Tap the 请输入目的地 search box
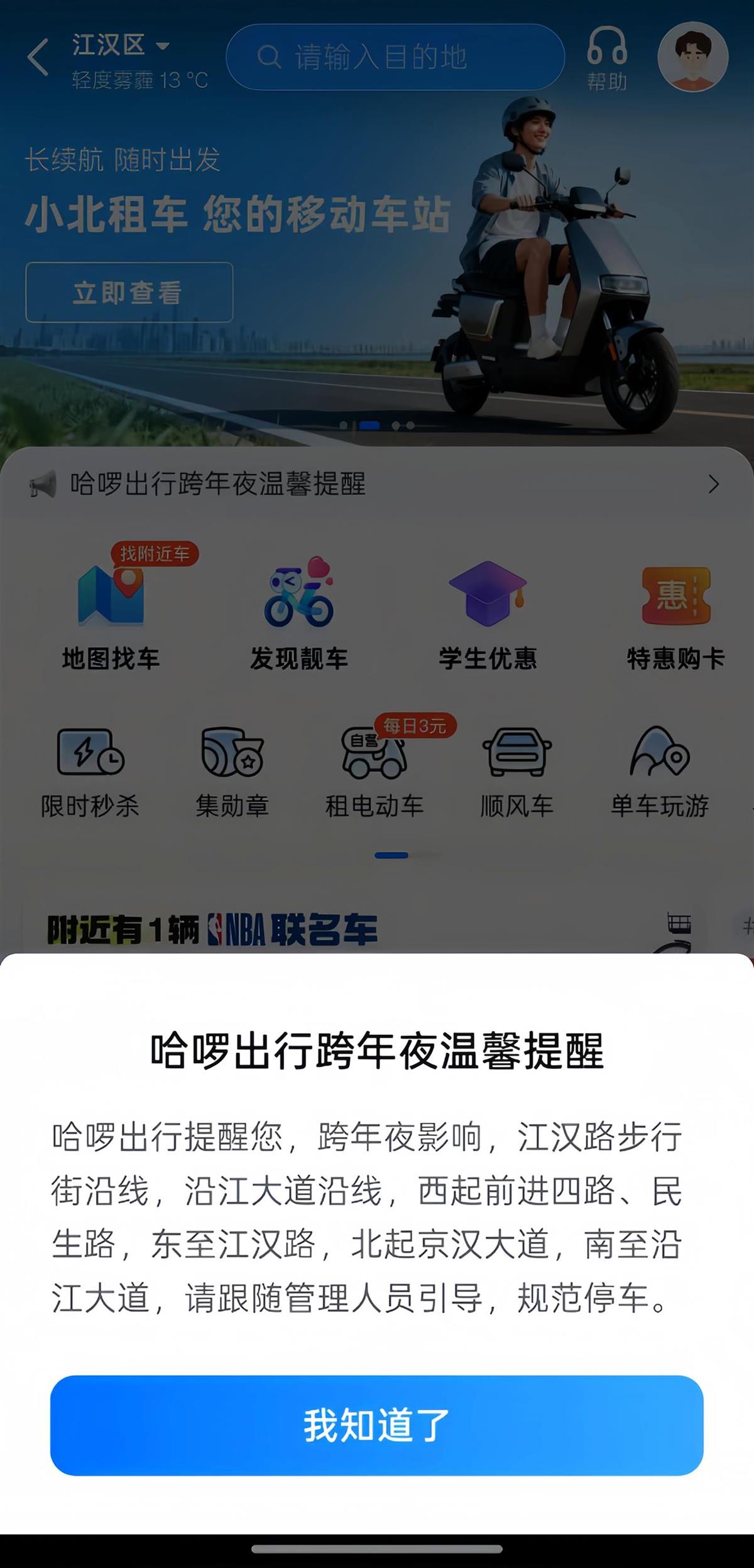The height and width of the screenshot is (1568, 754). pos(395,57)
